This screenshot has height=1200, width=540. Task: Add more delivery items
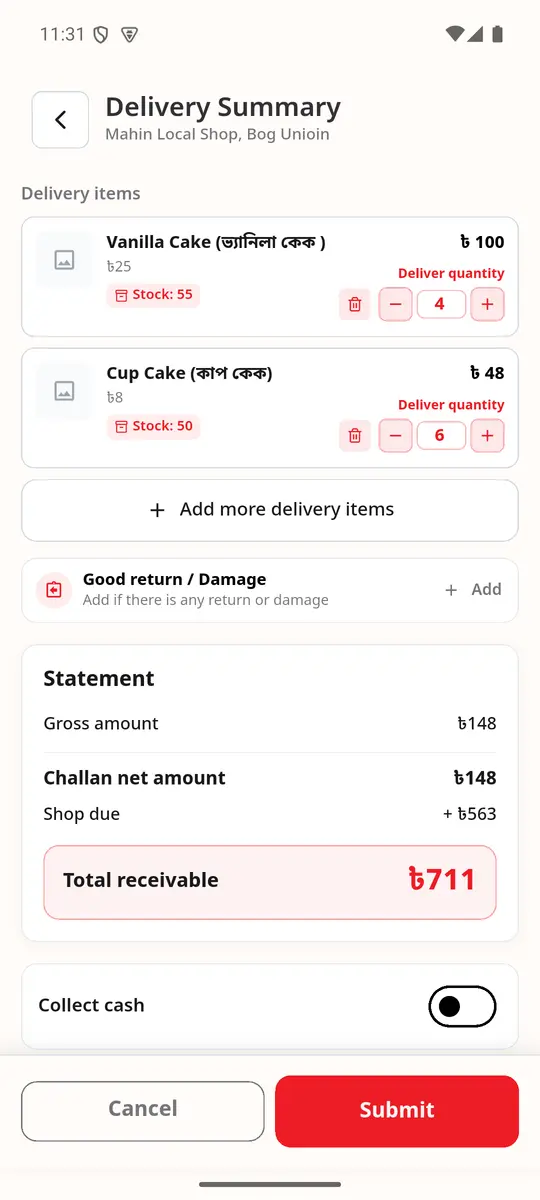270,510
